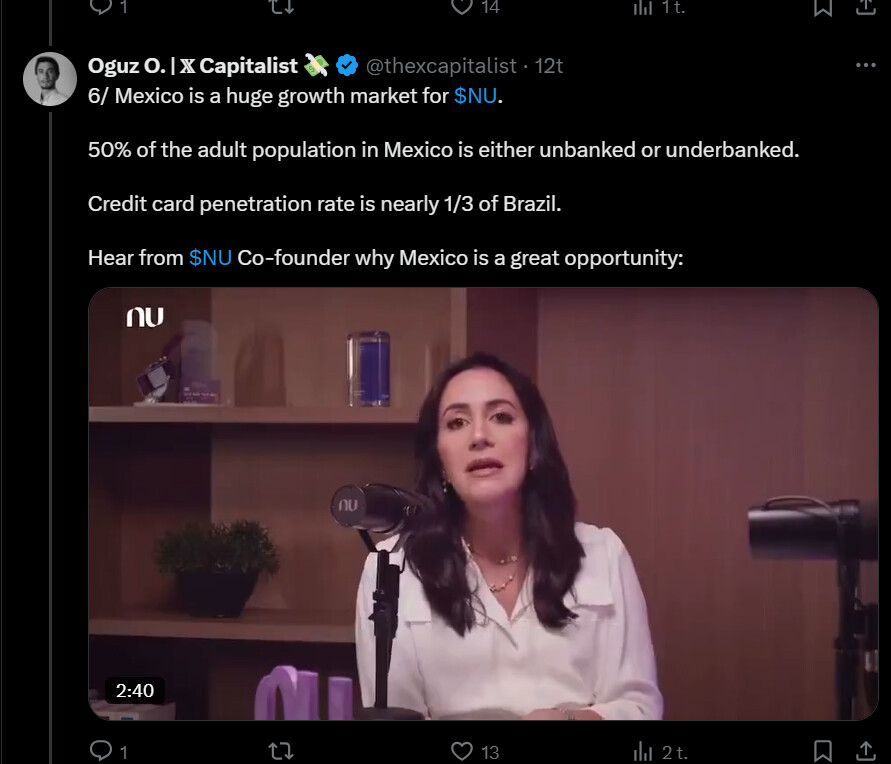Viewport: 891px width, 764px height.
Task: Bookmark the Mexico growth market post
Action: [x=822, y=750]
